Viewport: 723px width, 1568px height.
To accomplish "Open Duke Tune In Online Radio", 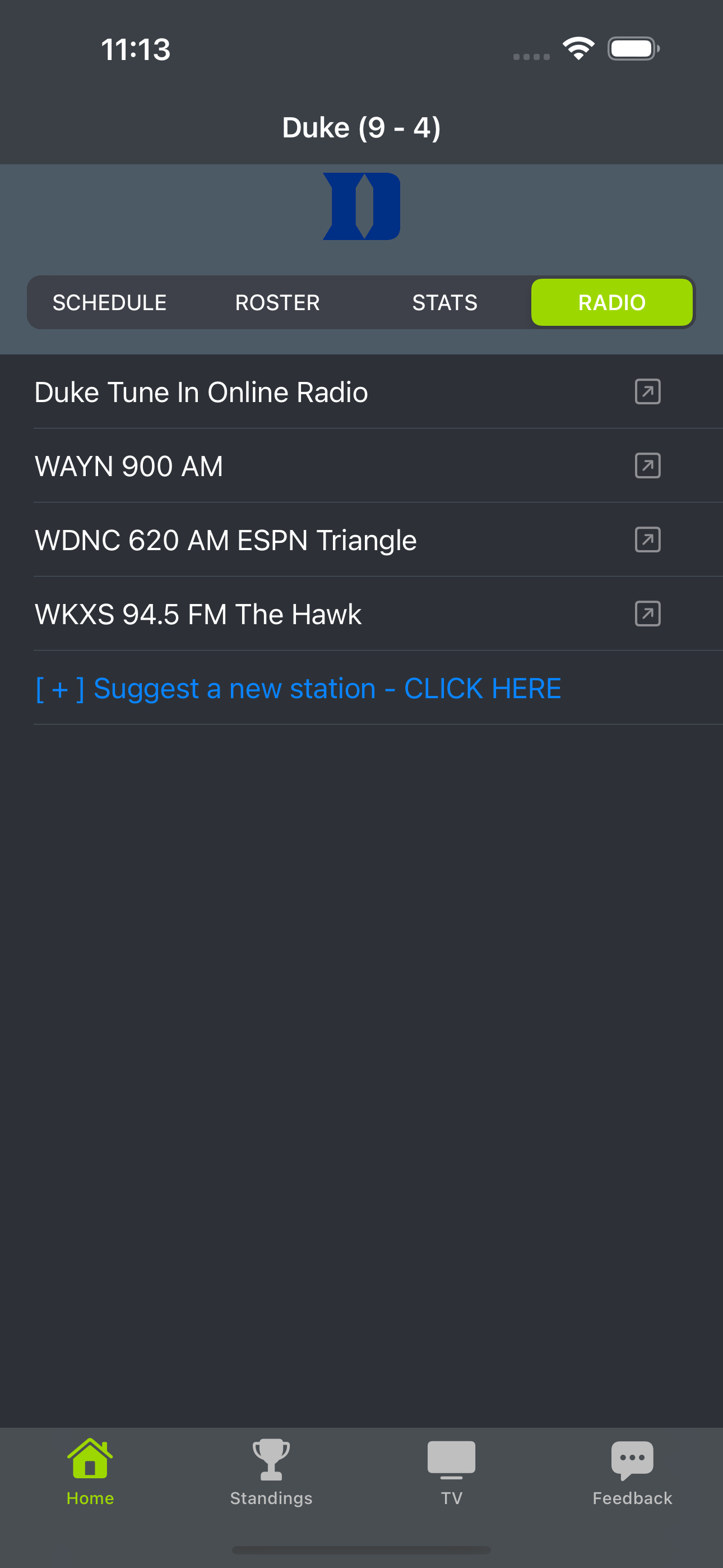I will click(361, 391).
